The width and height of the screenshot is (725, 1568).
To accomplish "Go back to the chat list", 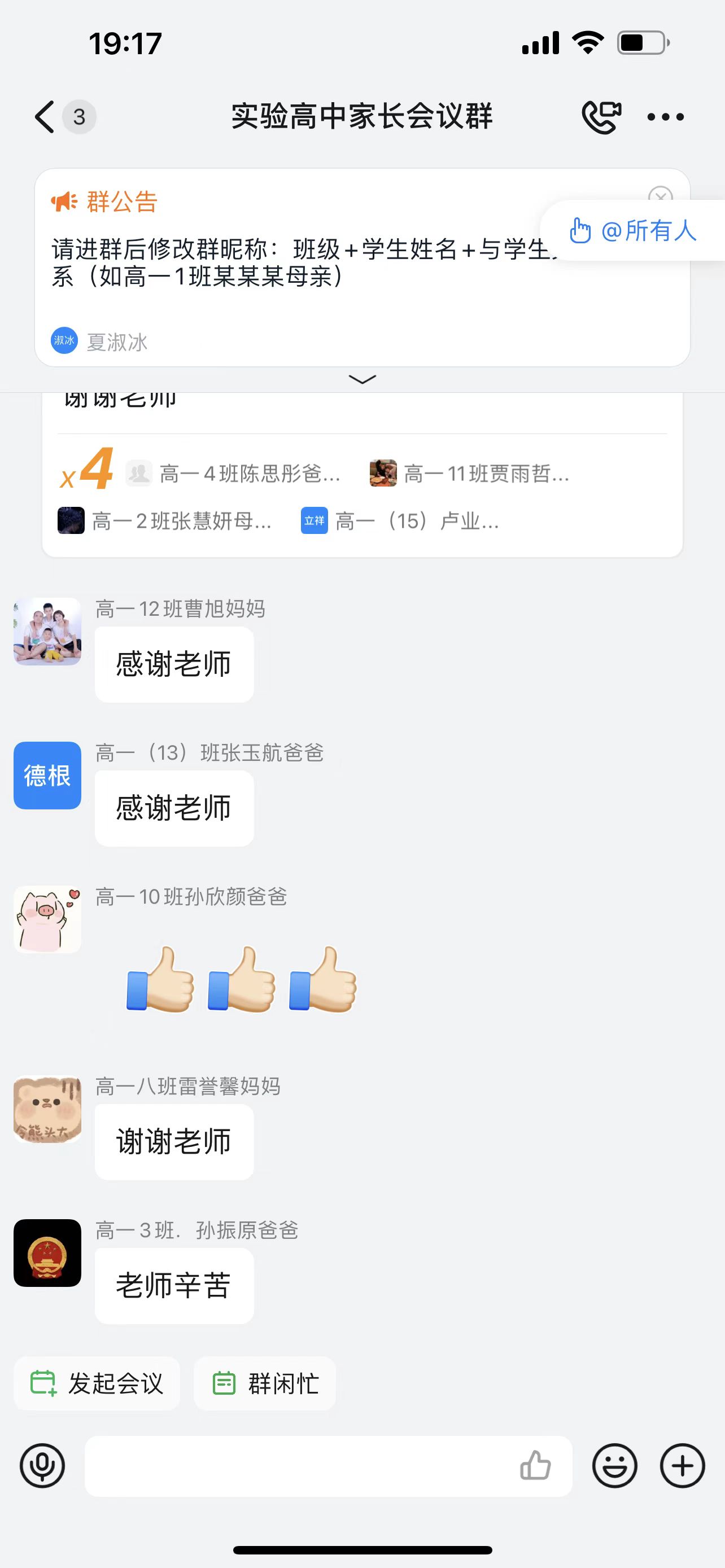I will click(45, 116).
